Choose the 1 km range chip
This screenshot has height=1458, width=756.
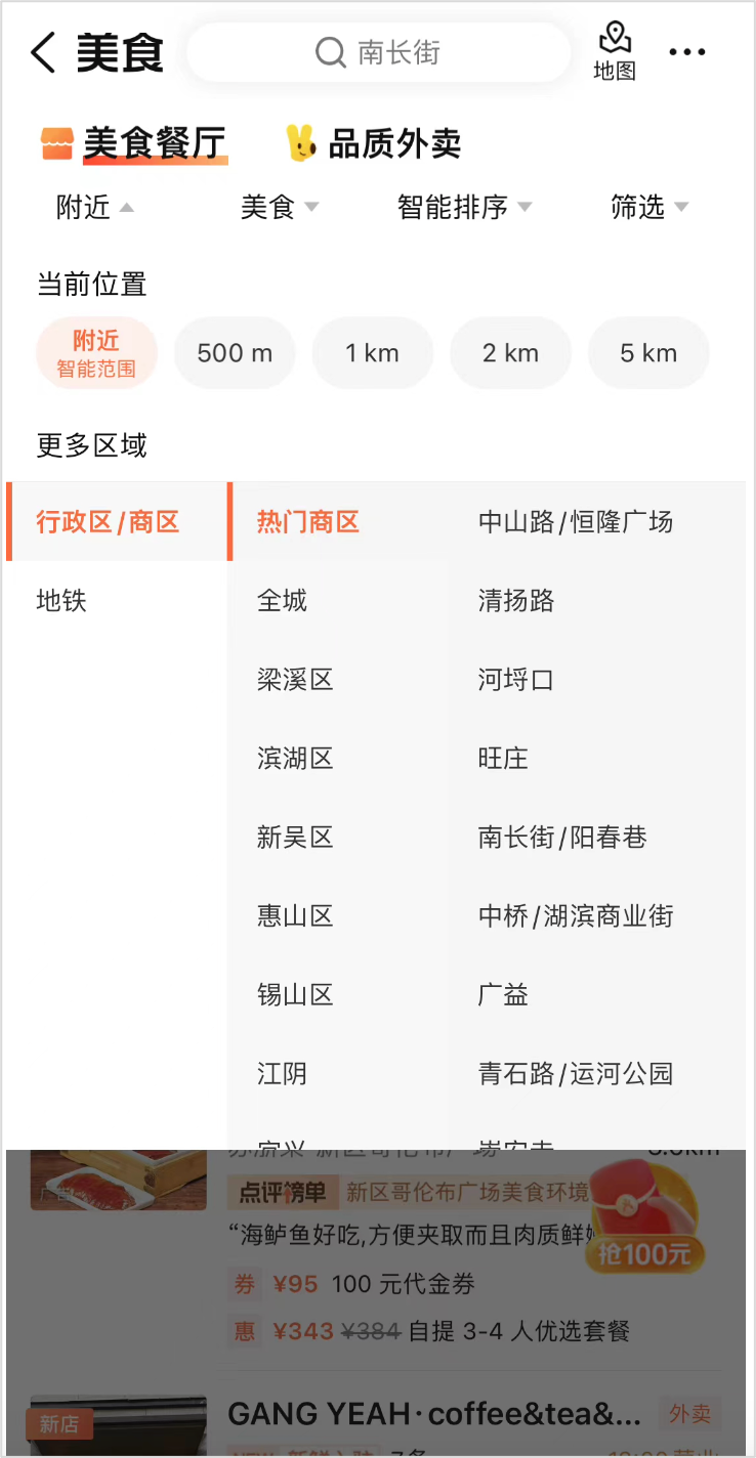372,353
